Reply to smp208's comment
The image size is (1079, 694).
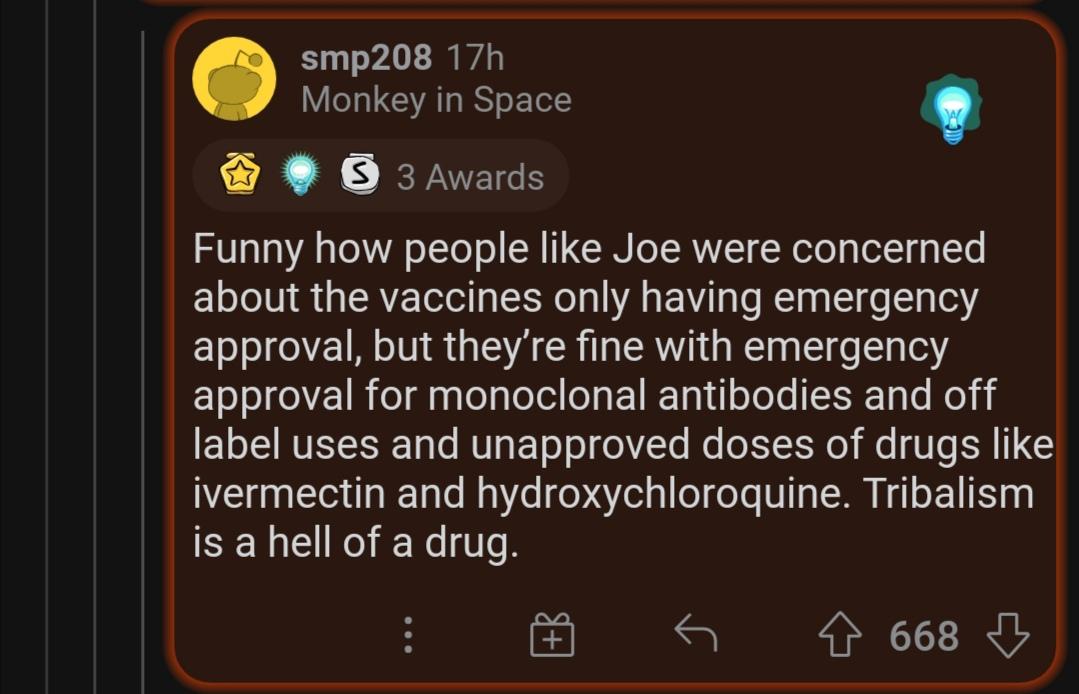coord(696,634)
